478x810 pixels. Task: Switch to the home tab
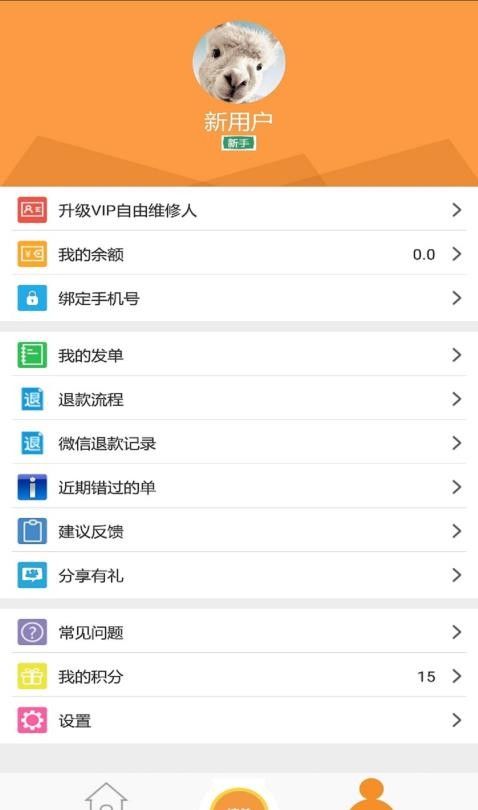click(x=106, y=796)
